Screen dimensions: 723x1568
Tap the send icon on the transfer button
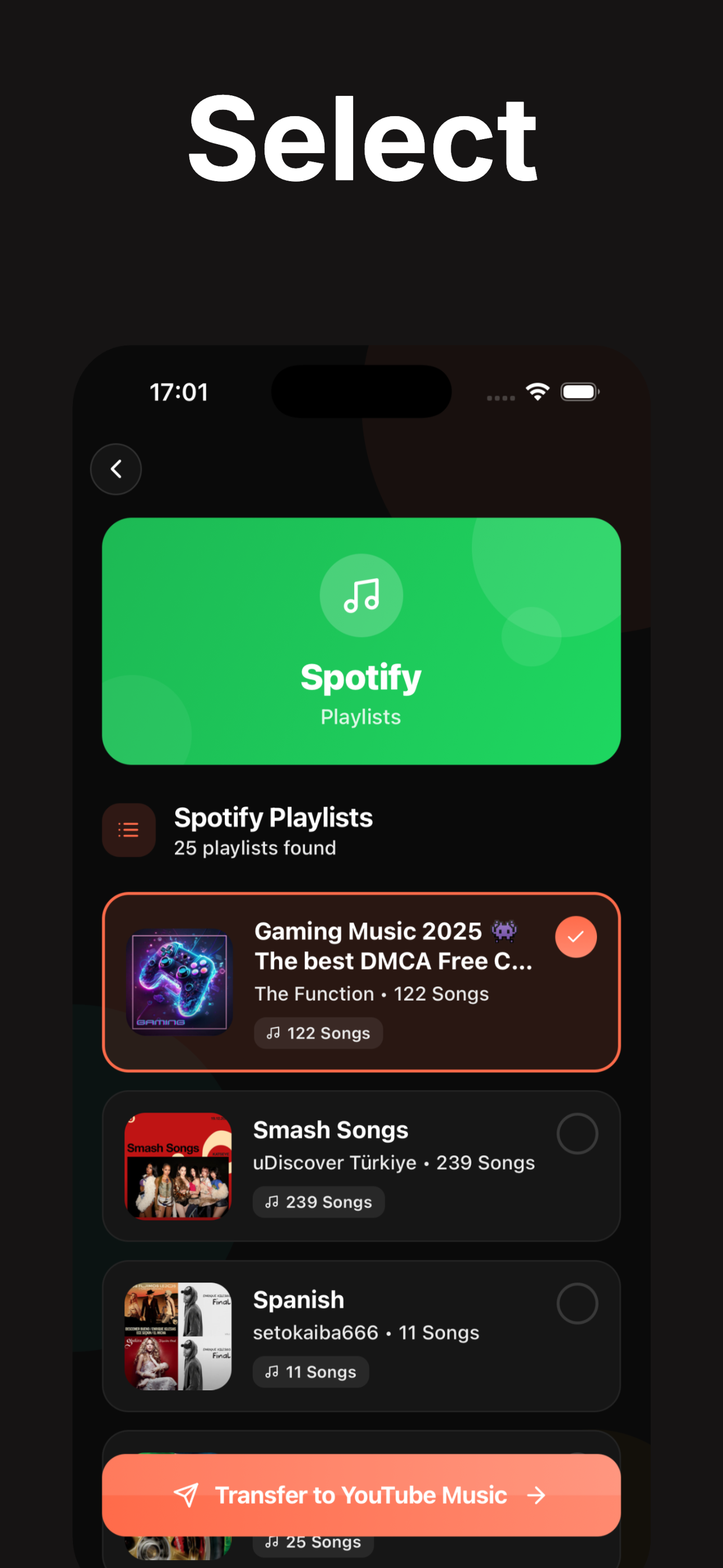pos(187,1496)
